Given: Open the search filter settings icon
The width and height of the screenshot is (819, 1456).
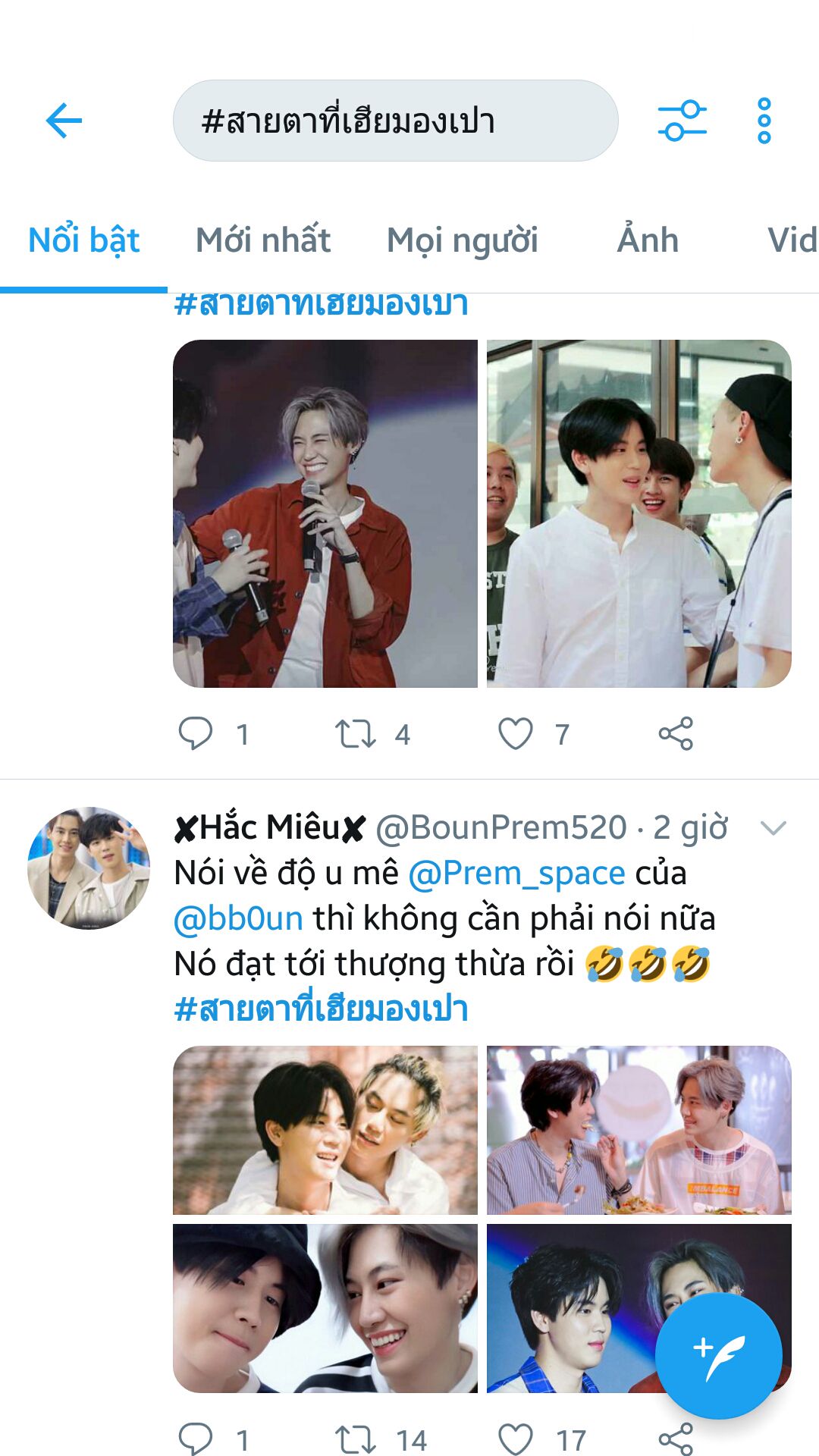Looking at the screenshot, I should click(682, 121).
